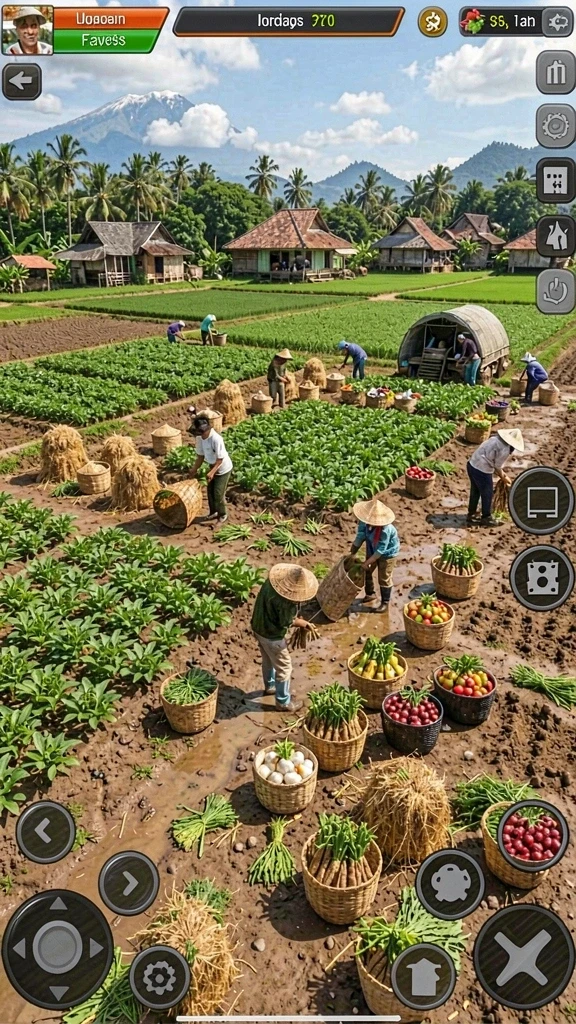Open settings gear near the joystick

(159, 978)
